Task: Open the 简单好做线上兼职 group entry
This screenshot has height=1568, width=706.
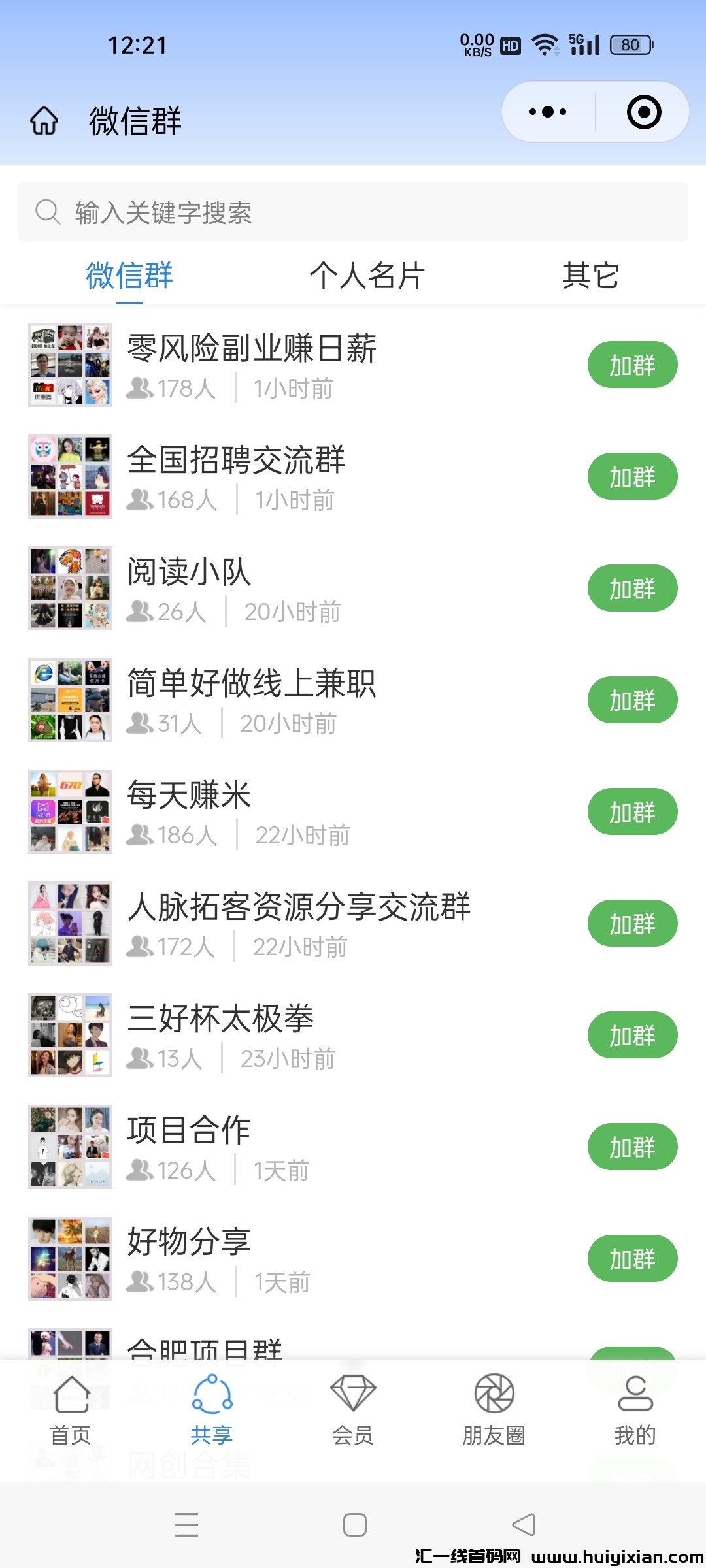Action: click(x=252, y=684)
